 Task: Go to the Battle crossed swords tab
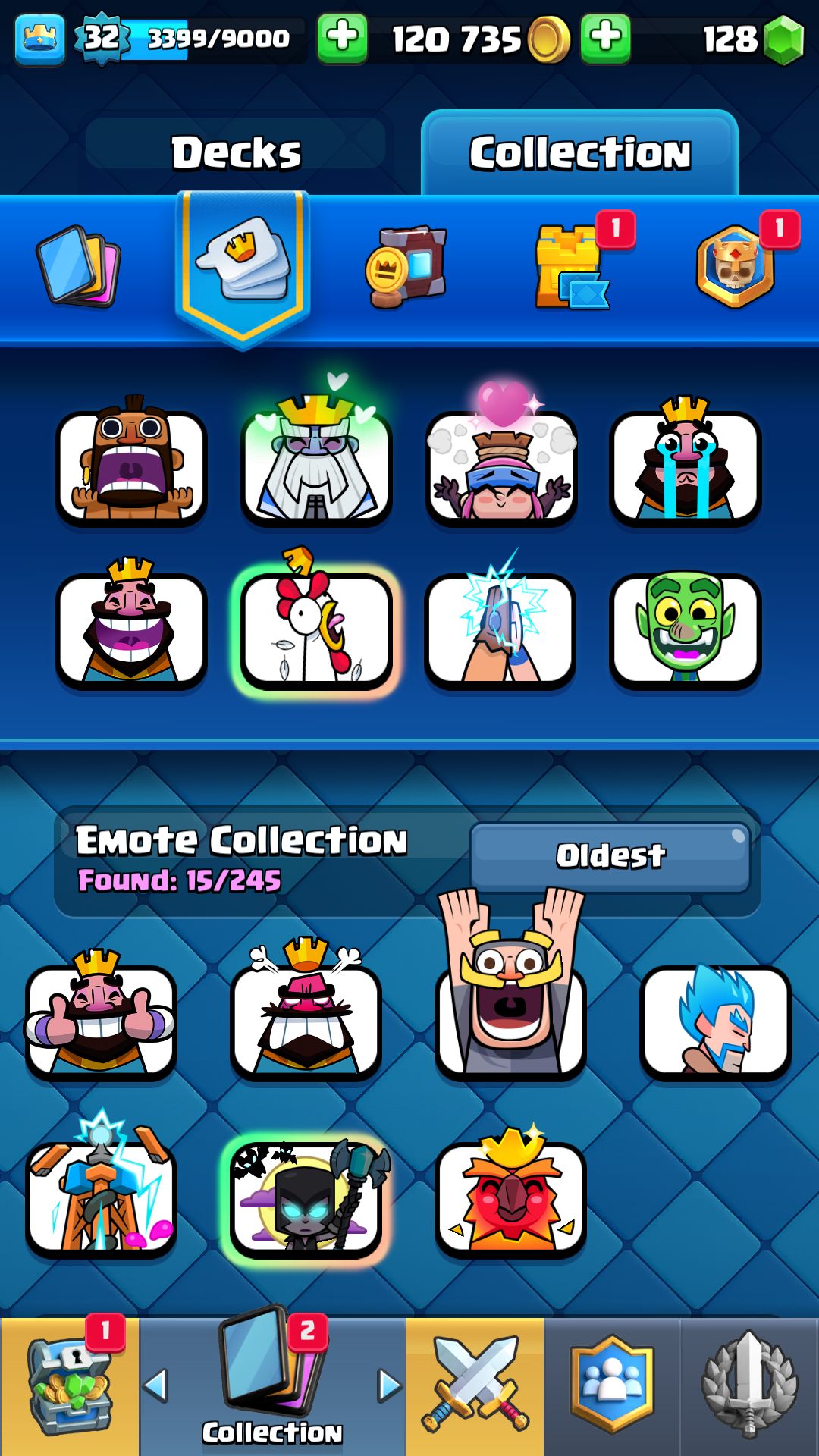(x=475, y=1386)
